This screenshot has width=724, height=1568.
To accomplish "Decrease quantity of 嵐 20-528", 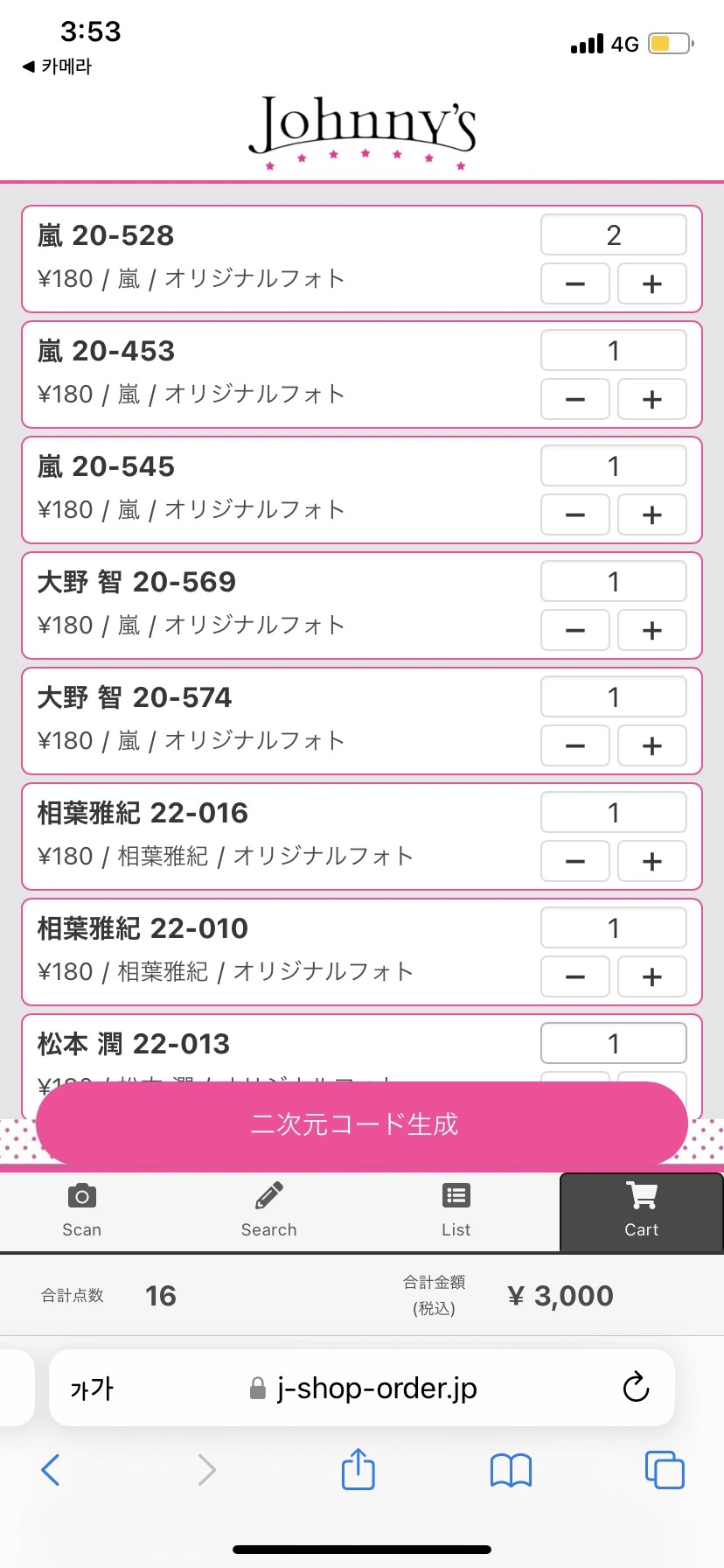I will point(574,283).
